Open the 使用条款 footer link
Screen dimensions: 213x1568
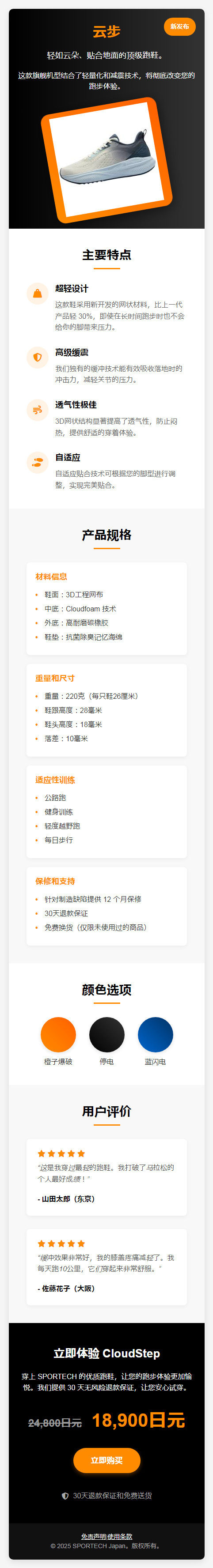click(120, 1536)
